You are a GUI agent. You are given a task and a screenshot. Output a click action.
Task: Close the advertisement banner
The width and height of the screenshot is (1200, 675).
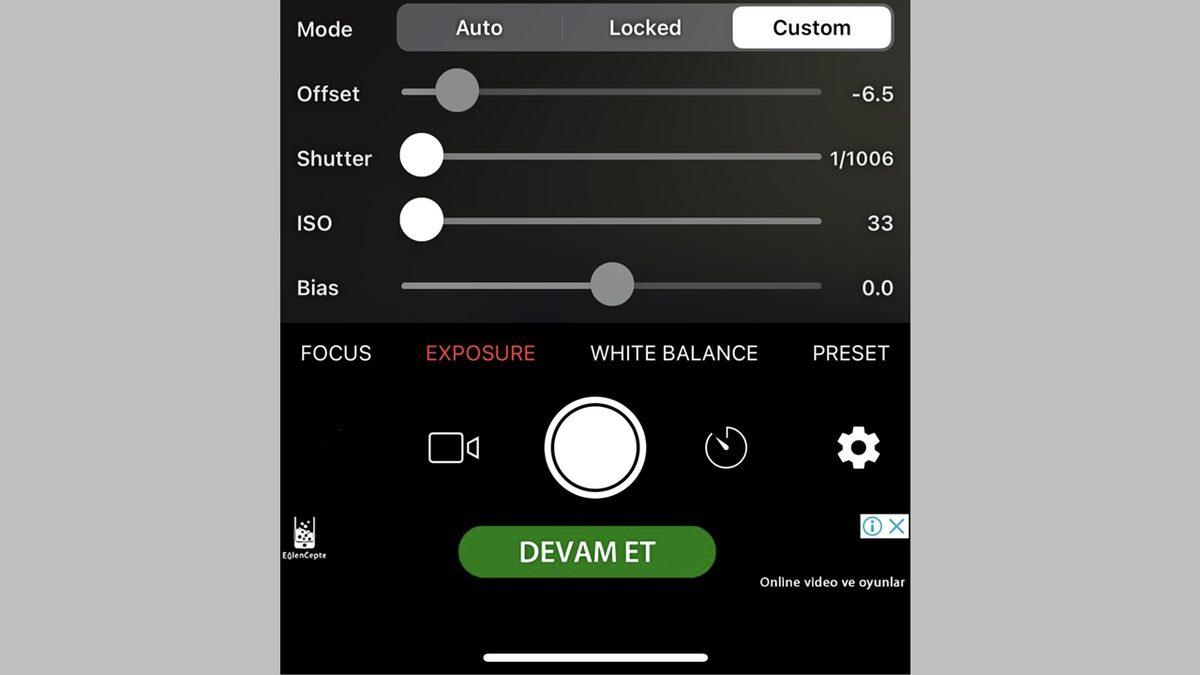point(897,526)
